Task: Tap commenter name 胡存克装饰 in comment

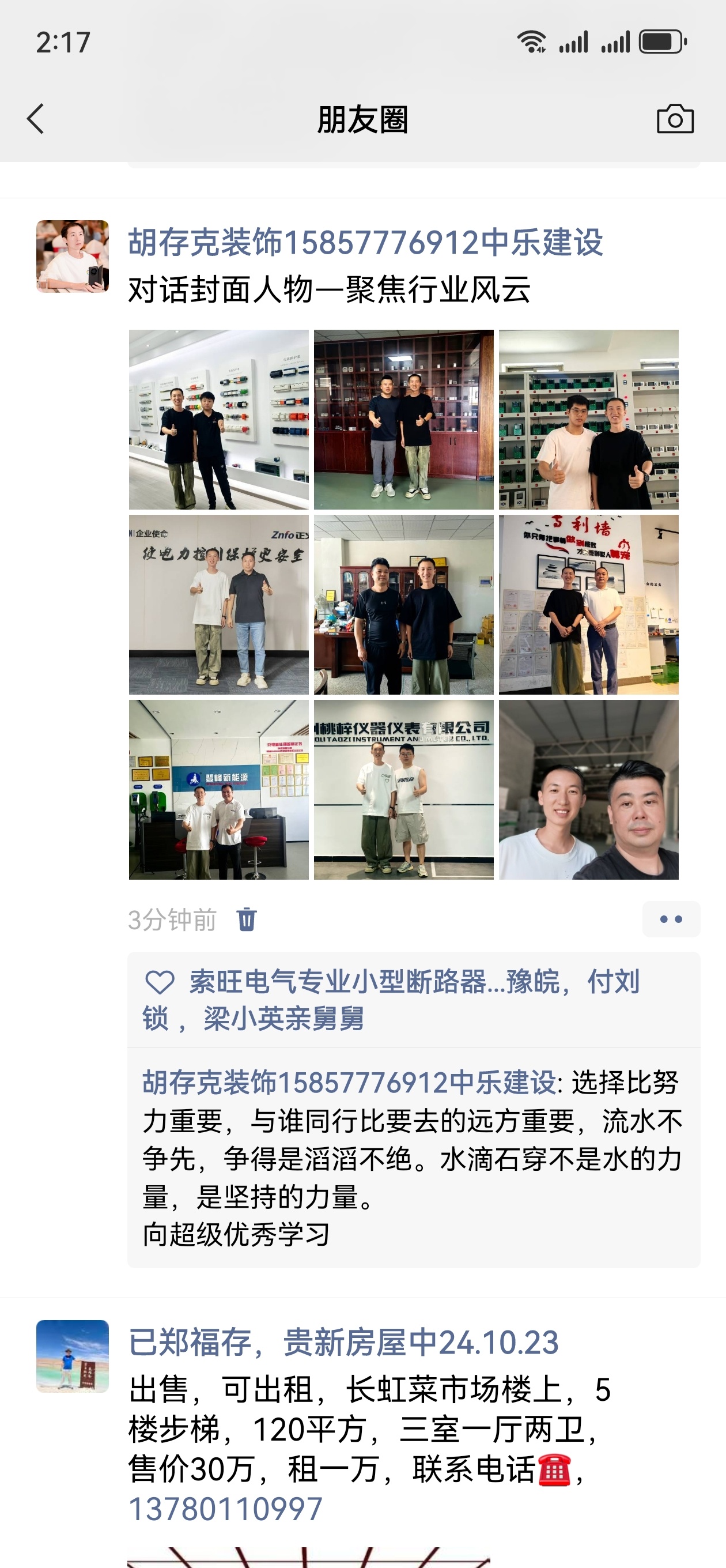Action: click(x=348, y=1083)
